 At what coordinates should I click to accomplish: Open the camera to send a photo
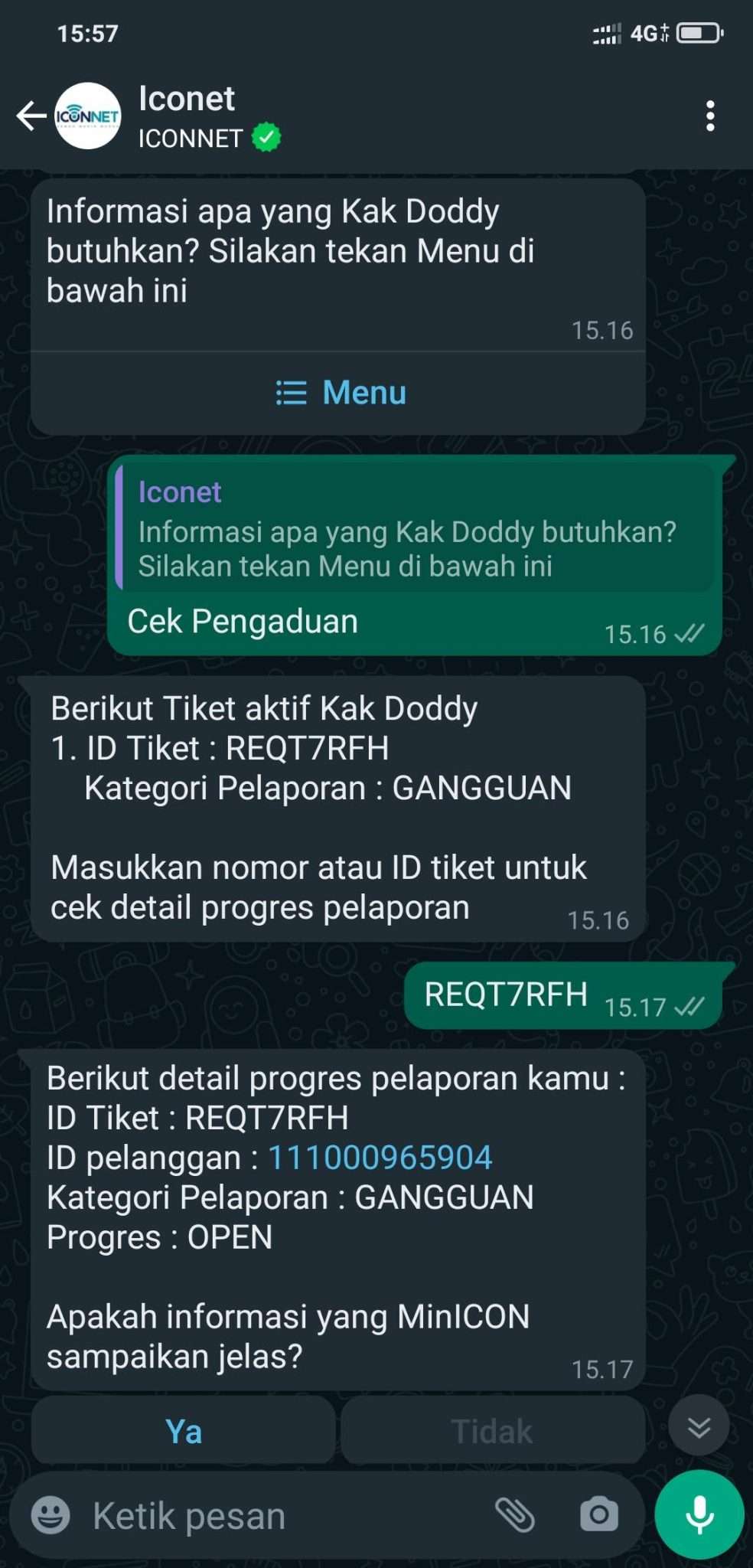[x=598, y=1514]
